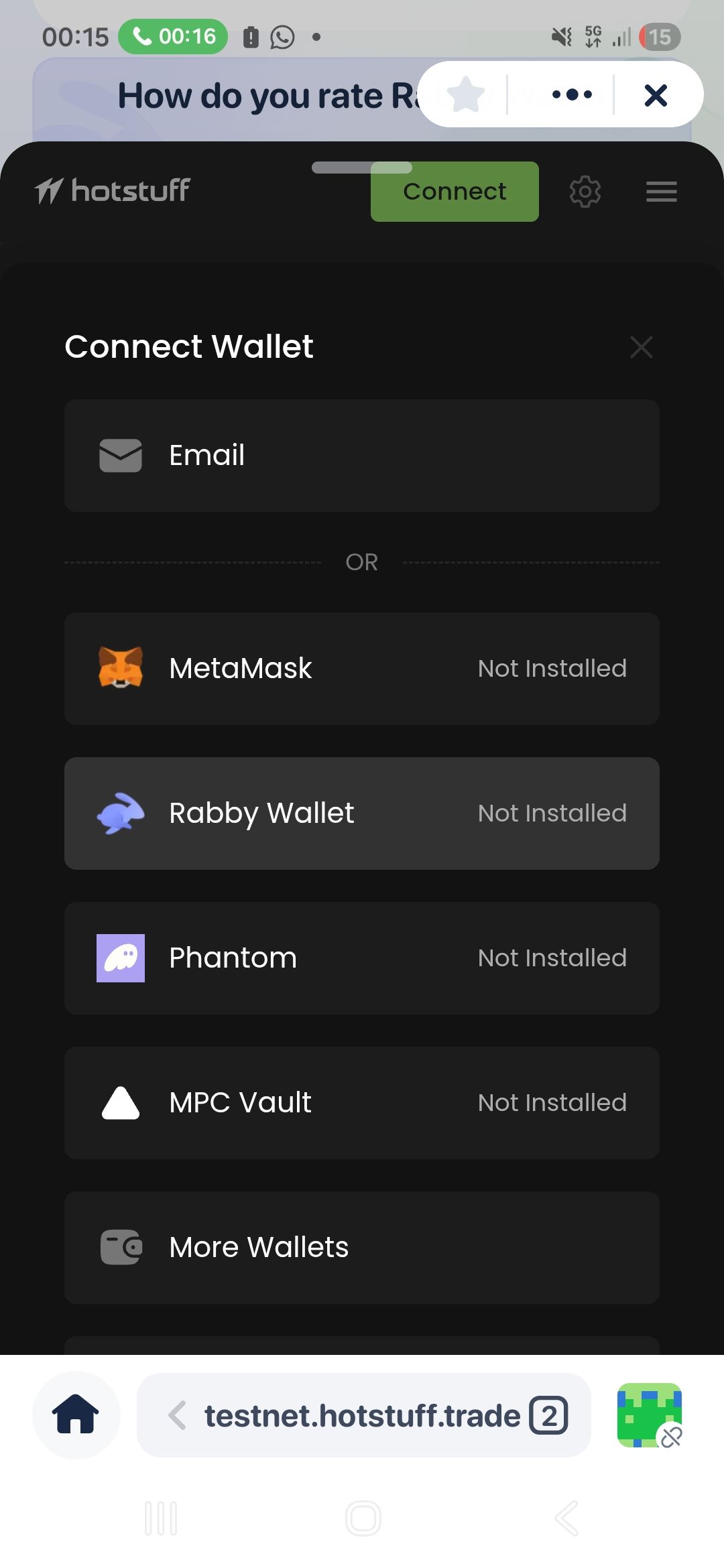
Task: Open the settings gear icon
Action: click(x=585, y=192)
